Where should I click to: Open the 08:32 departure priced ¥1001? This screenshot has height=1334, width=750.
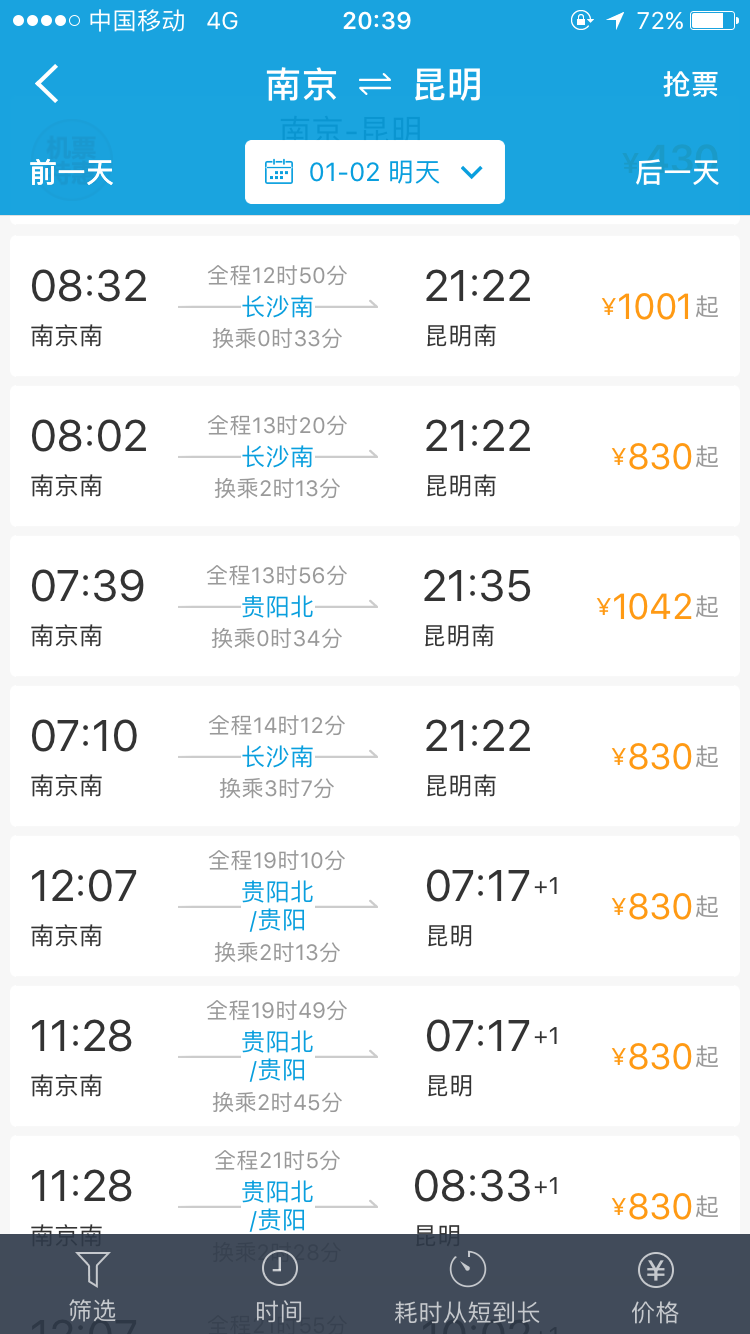coord(375,306)
